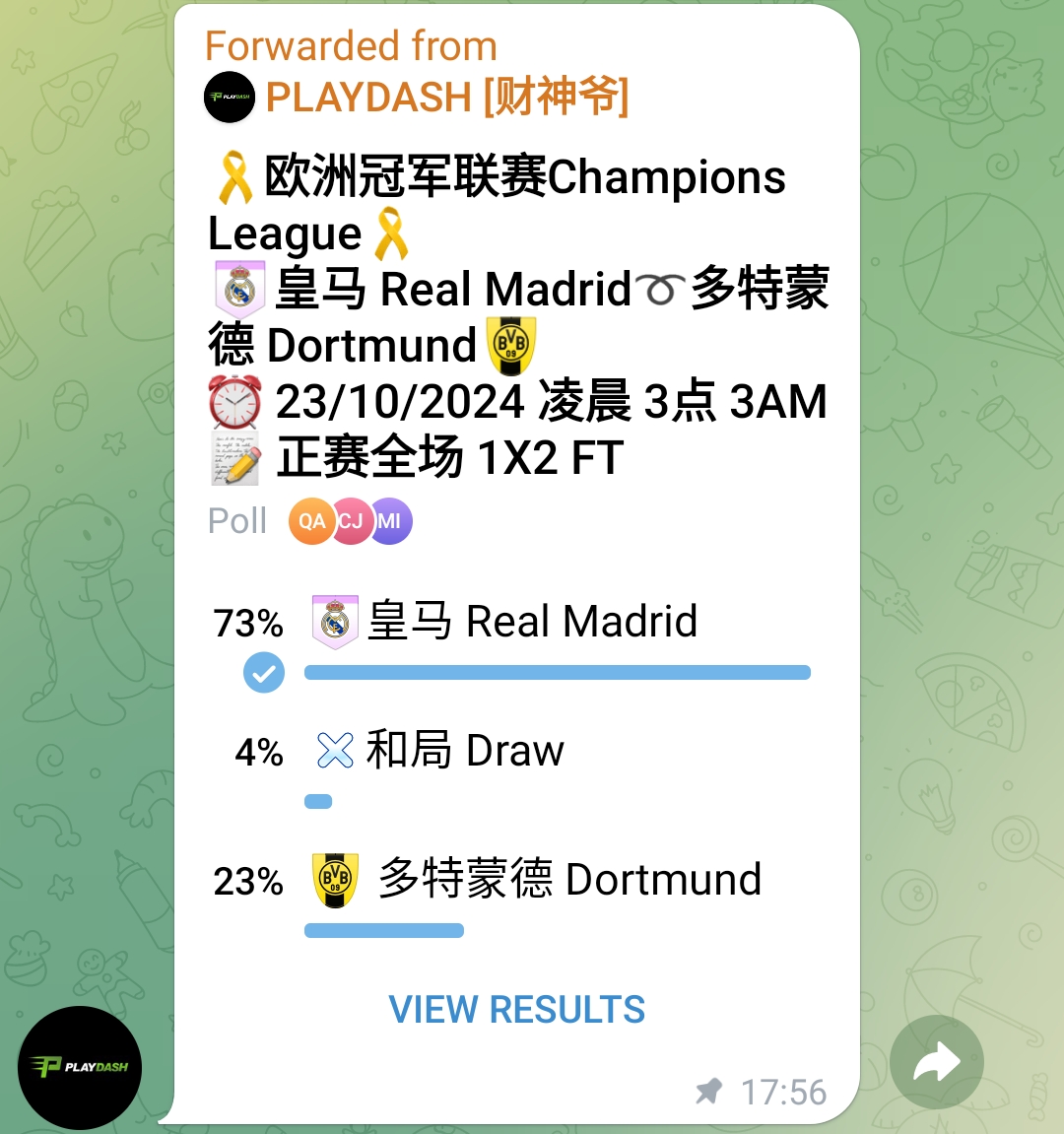Open the forwarded source PLAYDASH channel link

[446, 97]
